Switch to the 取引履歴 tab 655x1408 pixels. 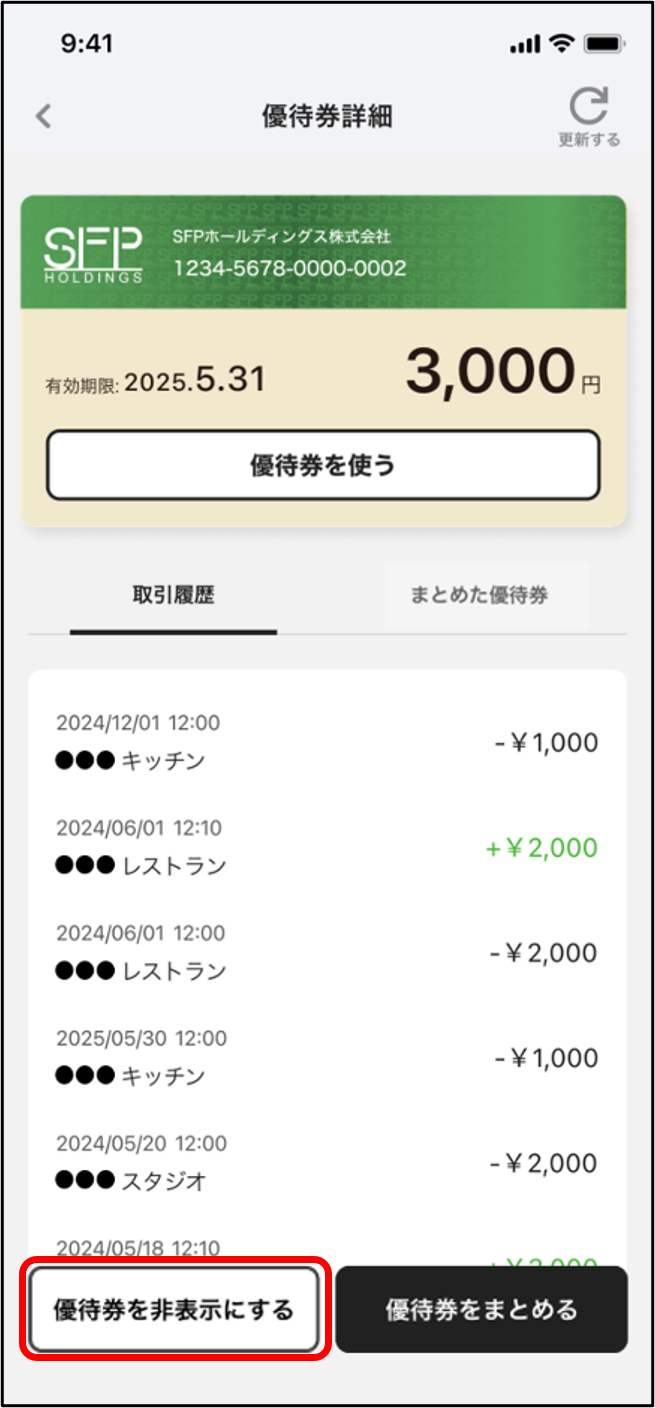click(173, 596)
